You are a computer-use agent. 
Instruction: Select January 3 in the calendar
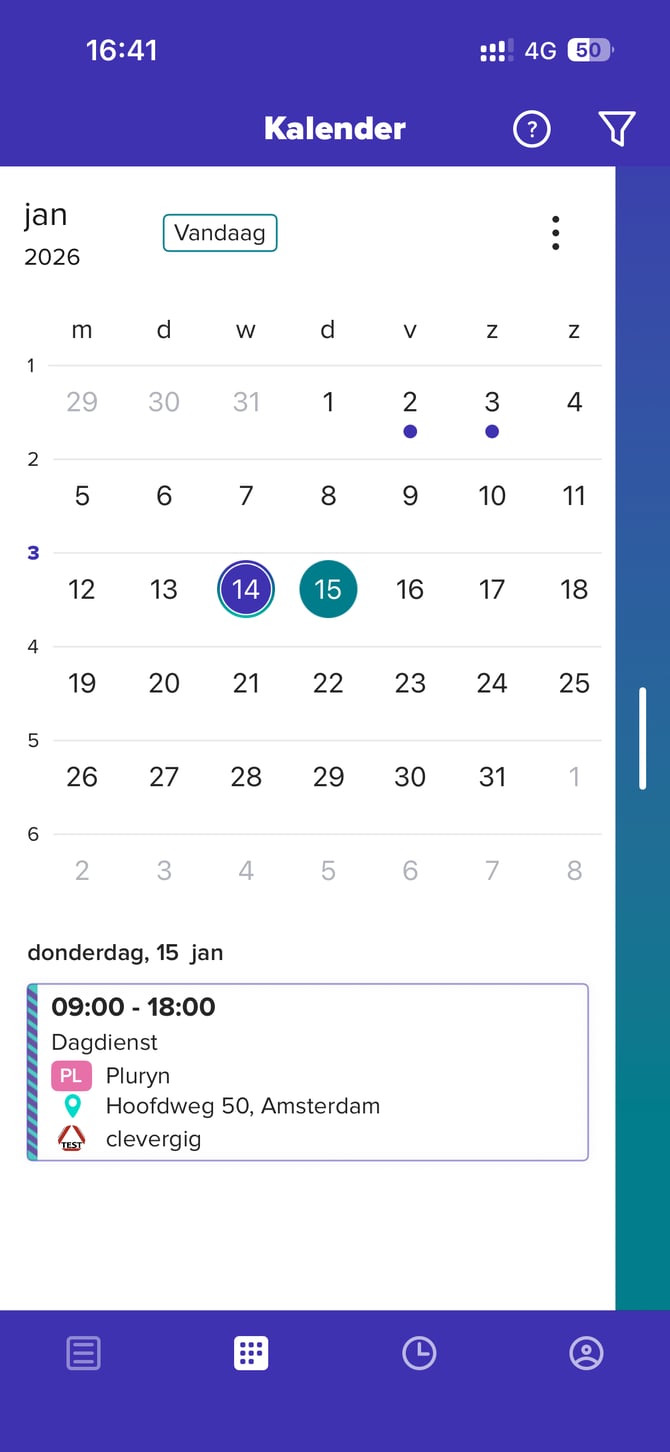492,403
